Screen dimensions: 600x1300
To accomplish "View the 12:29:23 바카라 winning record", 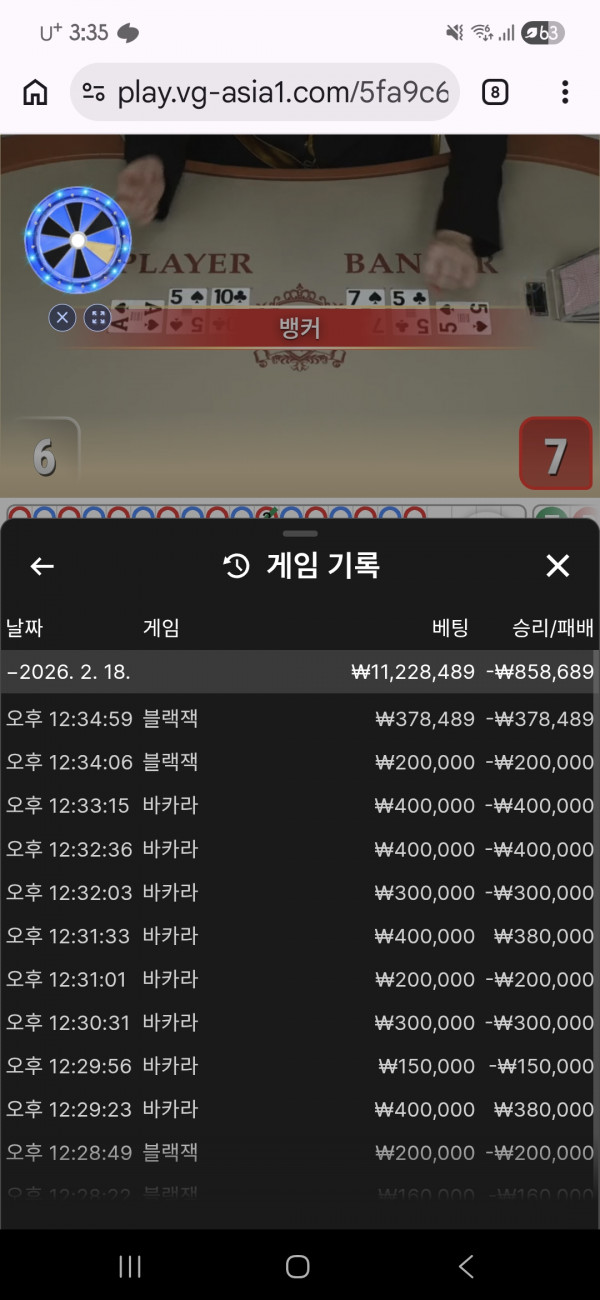I will (300, 1109).
